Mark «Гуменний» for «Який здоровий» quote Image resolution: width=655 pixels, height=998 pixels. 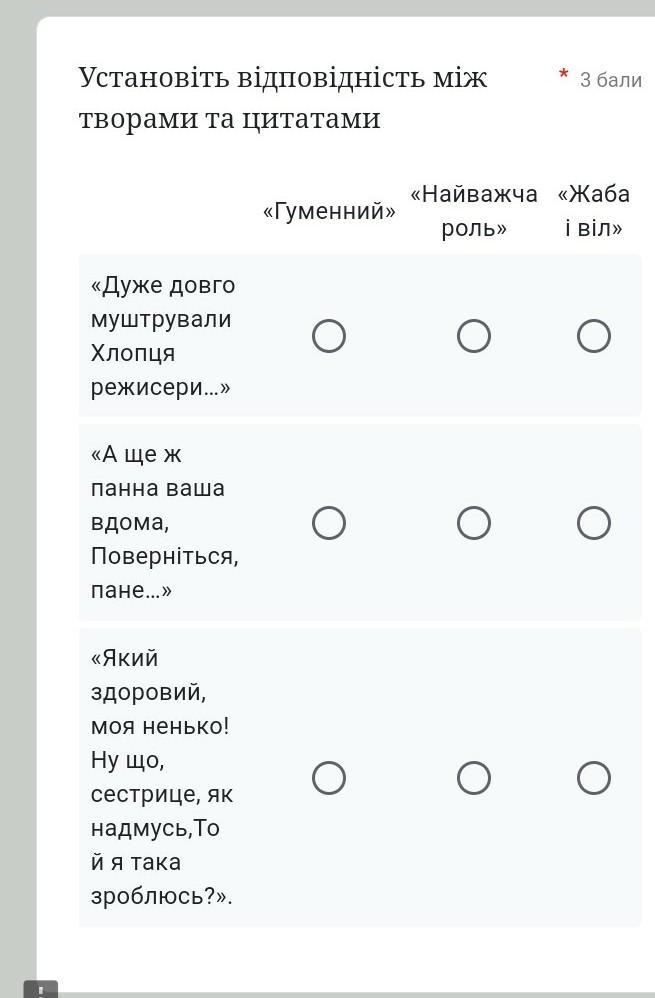click(329, 778)
